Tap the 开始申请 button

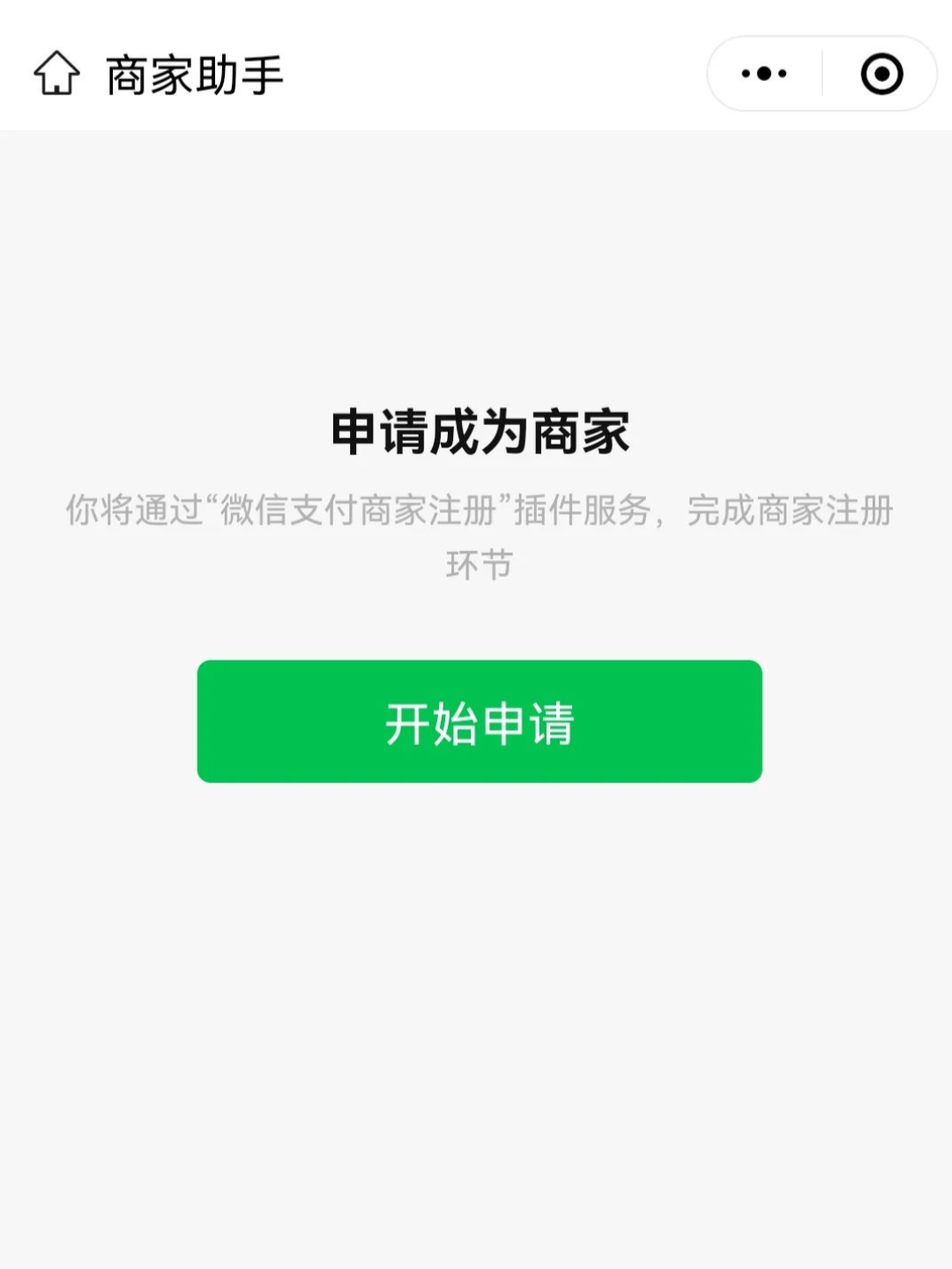pos(480,721)
